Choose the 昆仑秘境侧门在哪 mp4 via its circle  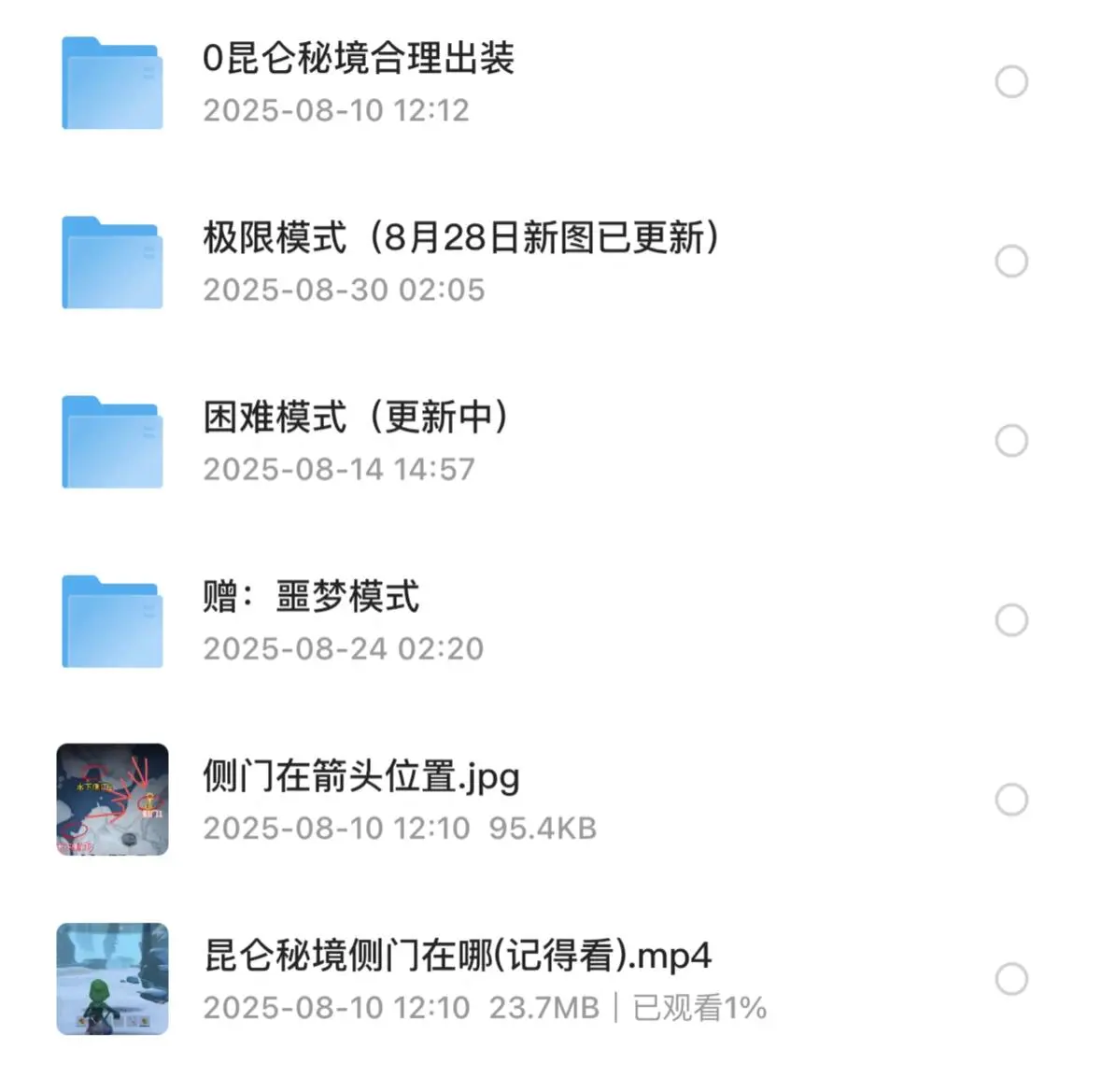[1011, 979]
